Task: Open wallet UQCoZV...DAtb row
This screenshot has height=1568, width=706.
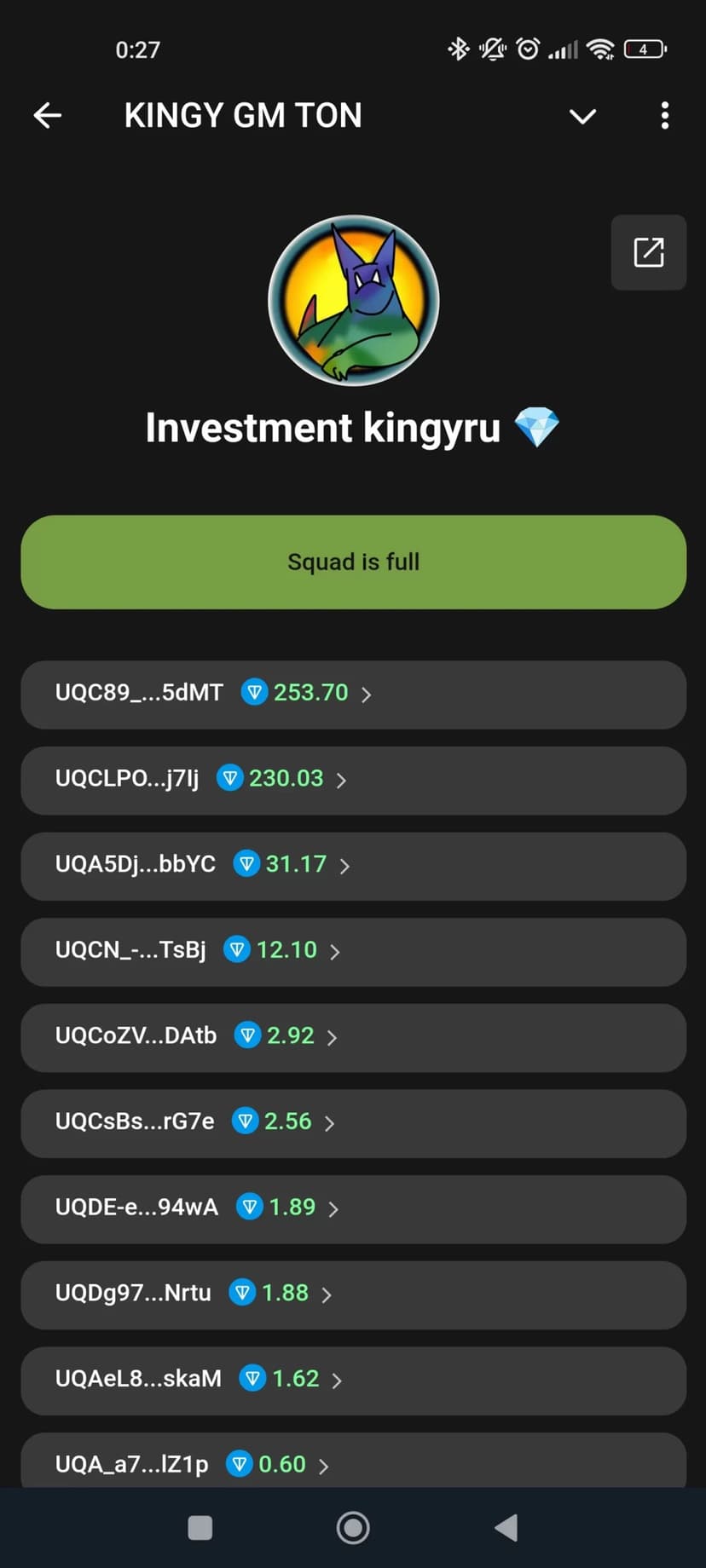Action: click(353, 1037)
